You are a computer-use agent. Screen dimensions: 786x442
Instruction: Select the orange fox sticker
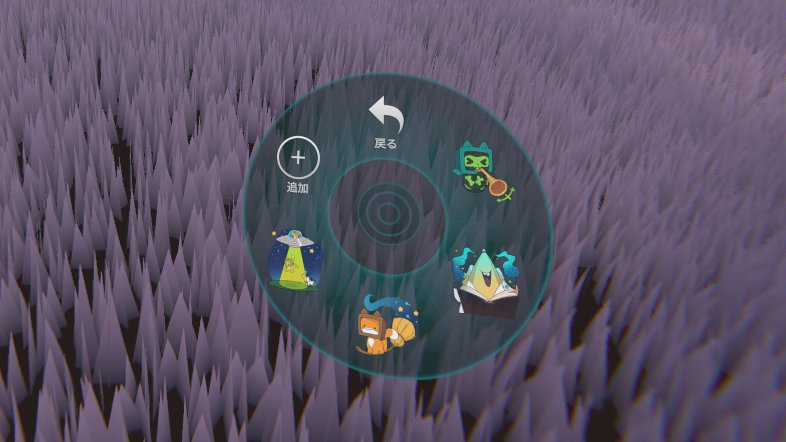point(387,327)
